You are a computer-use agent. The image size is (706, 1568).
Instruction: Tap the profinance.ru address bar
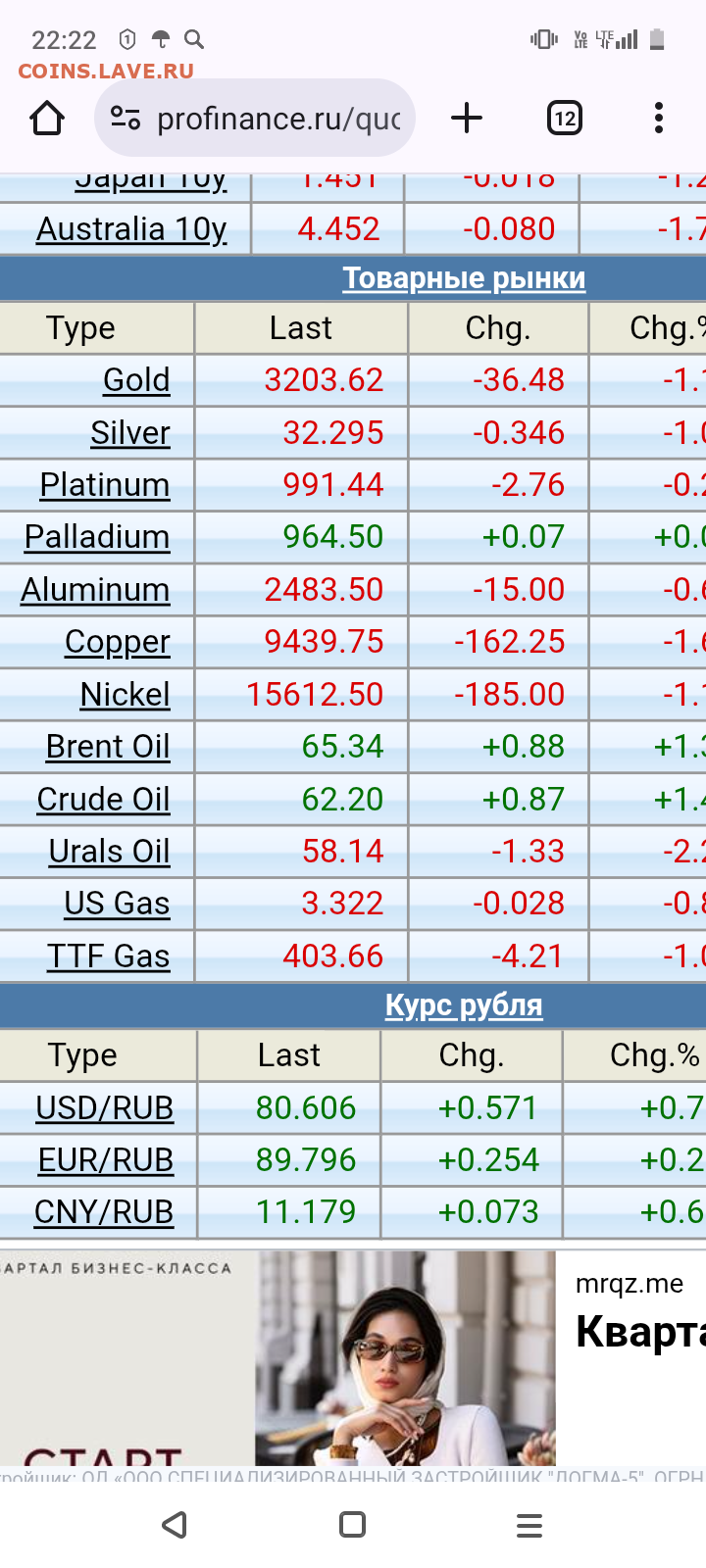point(255,119)
